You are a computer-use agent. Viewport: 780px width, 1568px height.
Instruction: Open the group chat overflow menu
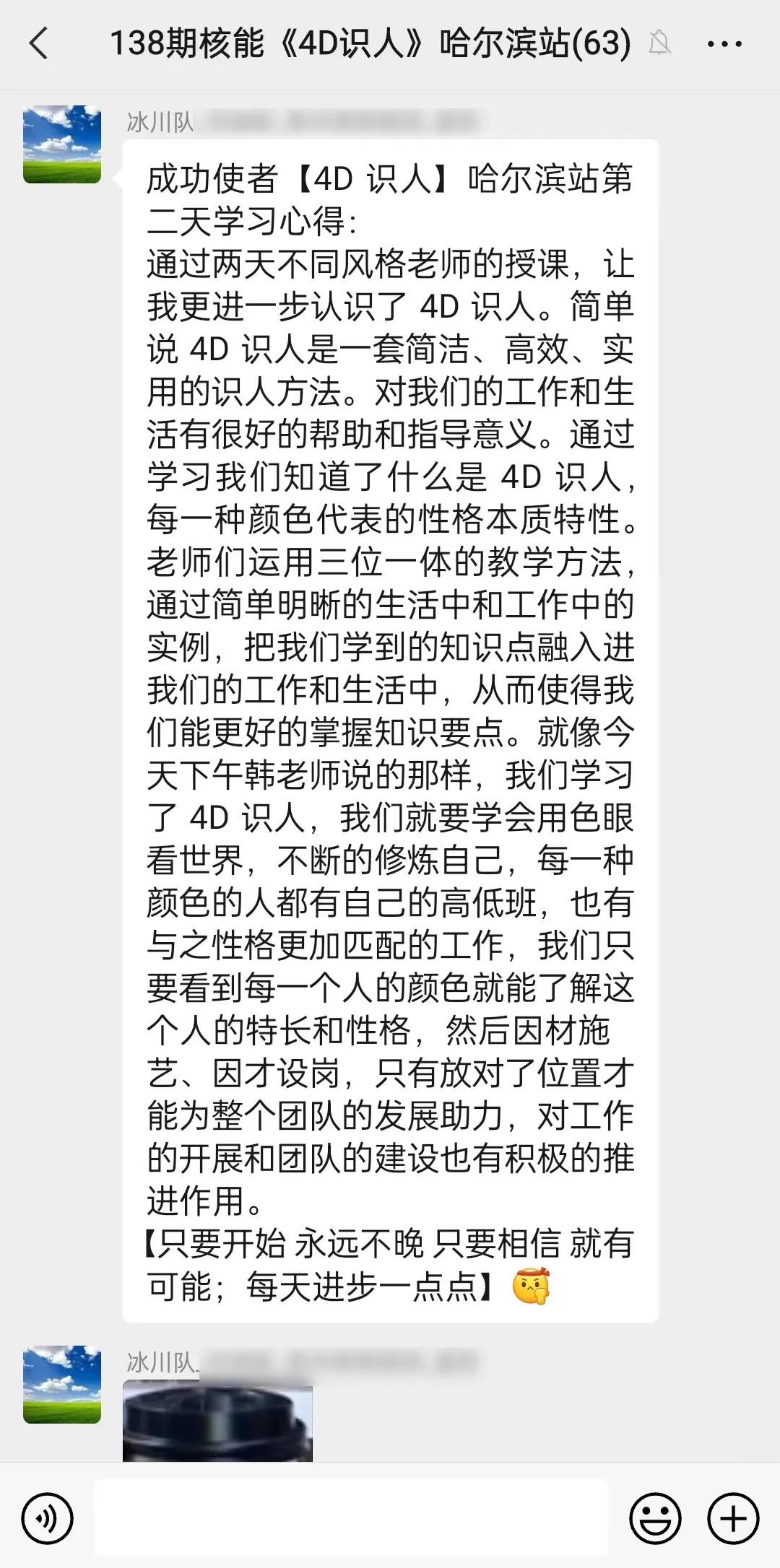tap(724, 44)
